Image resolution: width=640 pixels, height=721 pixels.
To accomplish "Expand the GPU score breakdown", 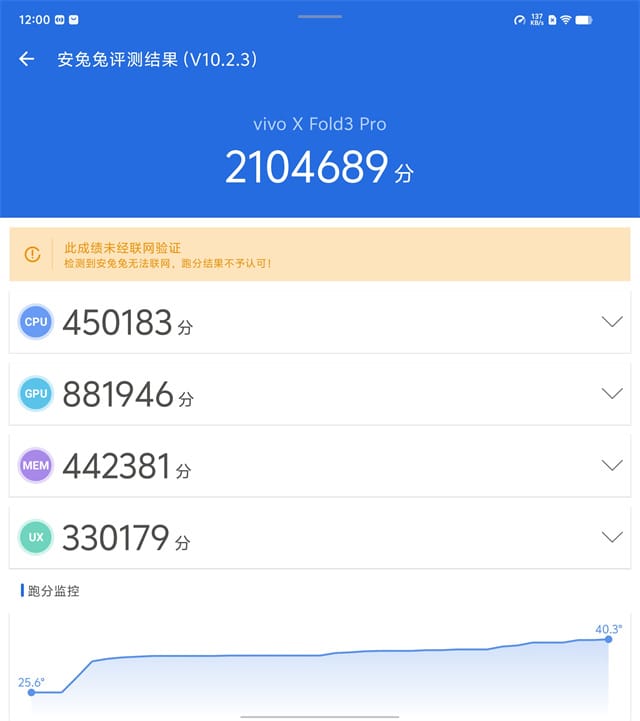I will pos(612,393).
